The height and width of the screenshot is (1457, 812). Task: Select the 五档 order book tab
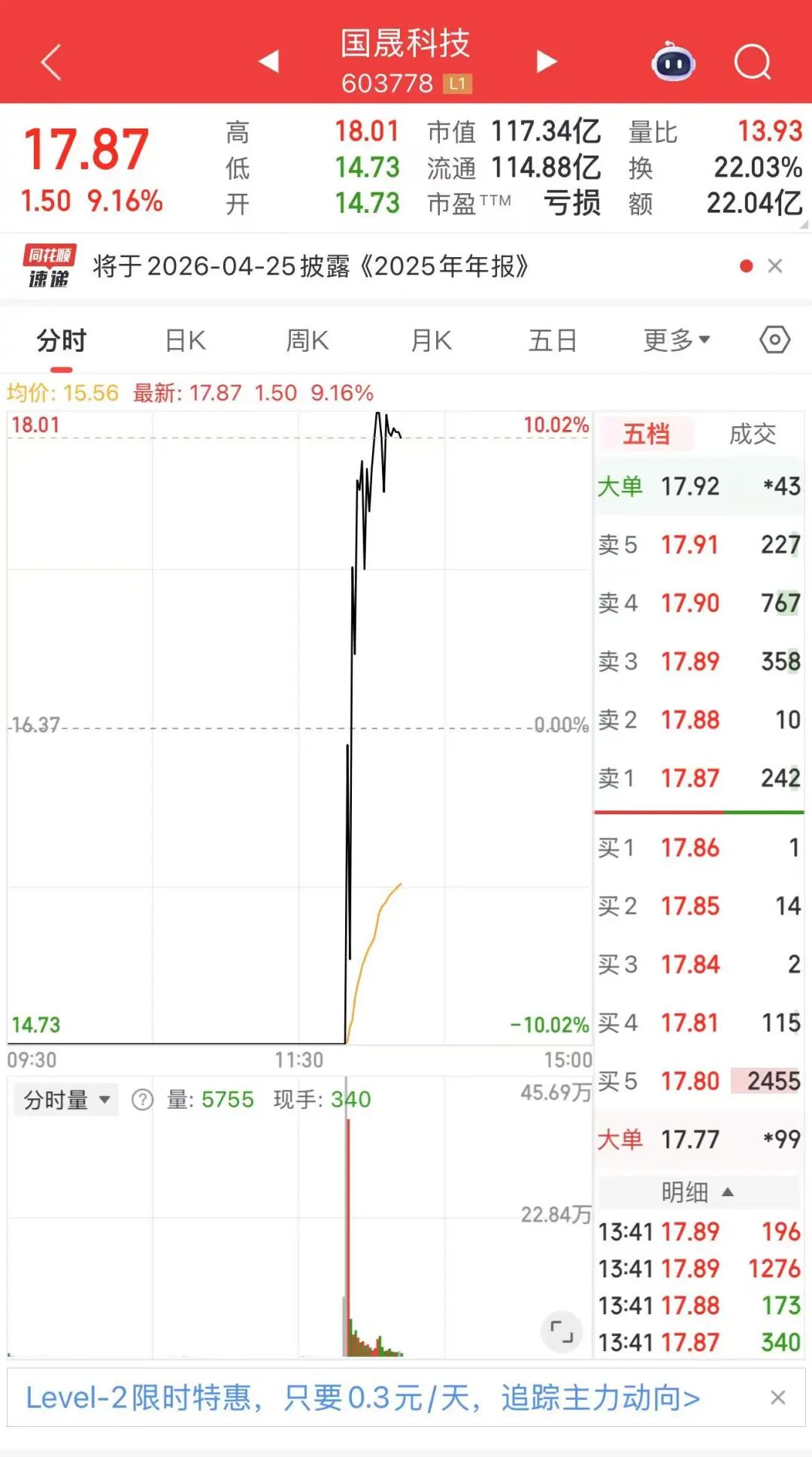(x=646, y=434)
